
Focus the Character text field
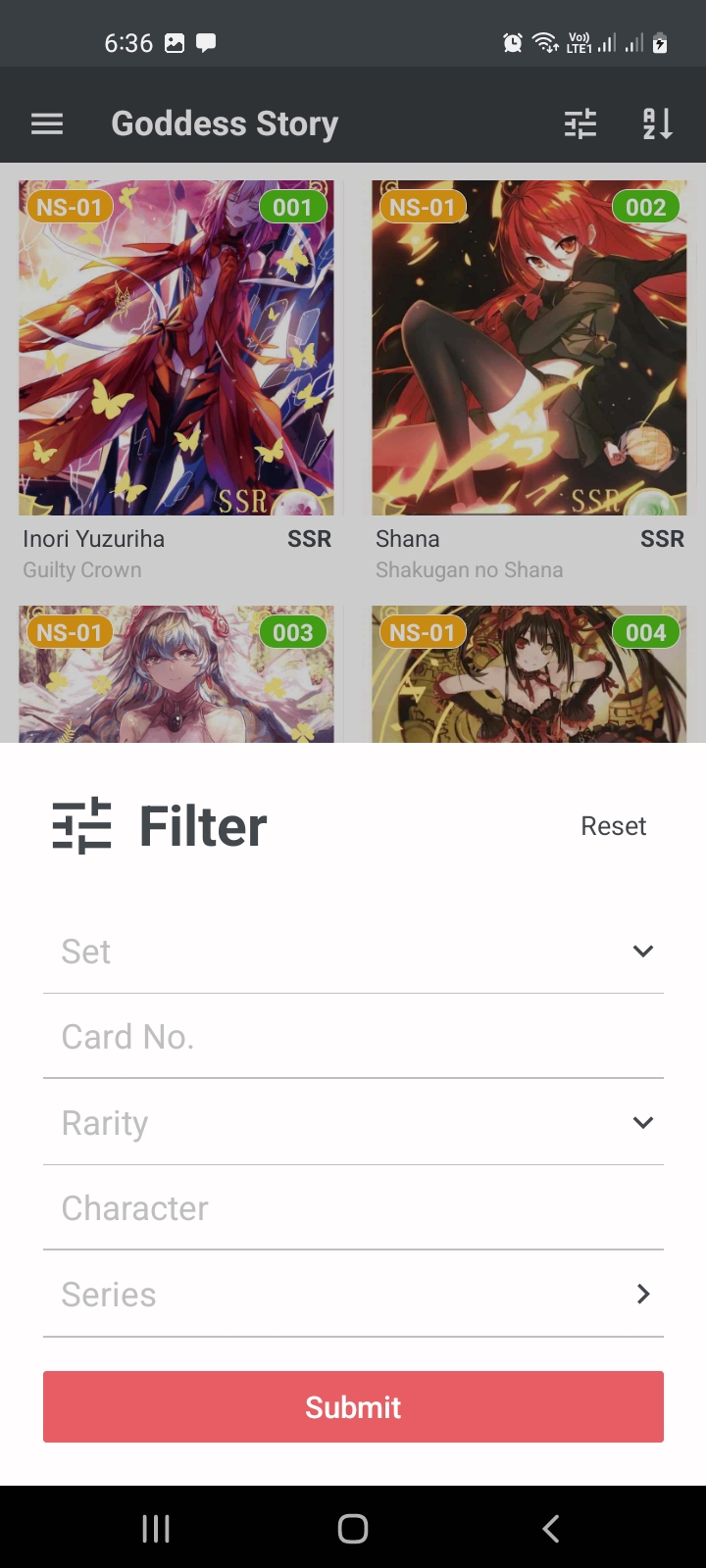353,1208
